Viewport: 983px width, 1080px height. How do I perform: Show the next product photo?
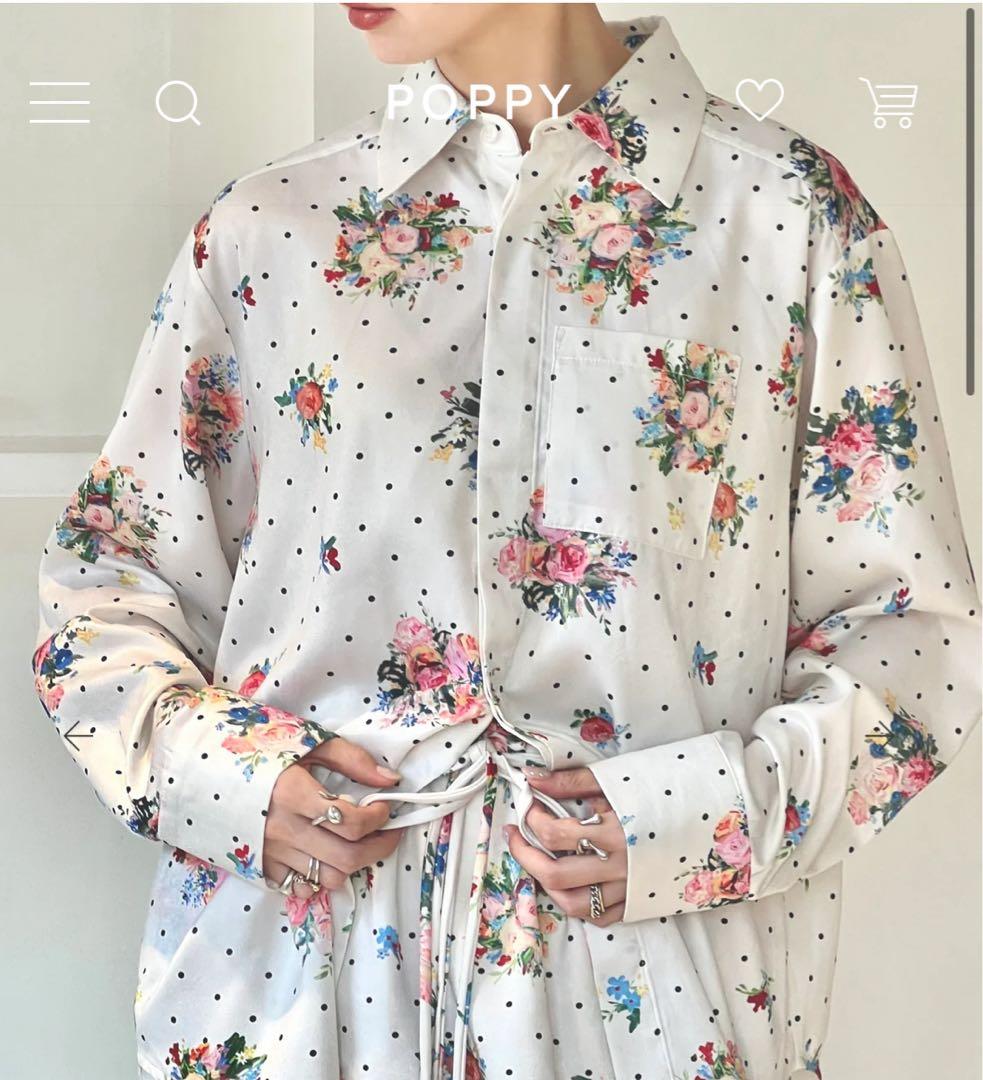880,737
